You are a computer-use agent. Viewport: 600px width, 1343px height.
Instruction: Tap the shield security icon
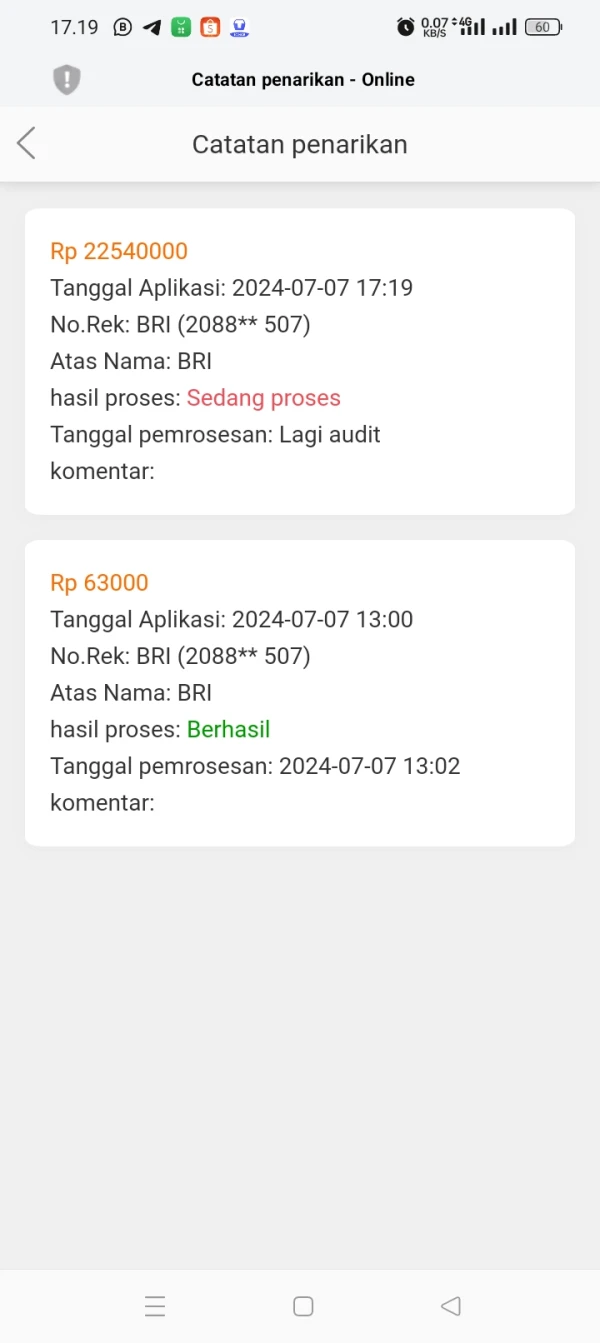[67, 79]
